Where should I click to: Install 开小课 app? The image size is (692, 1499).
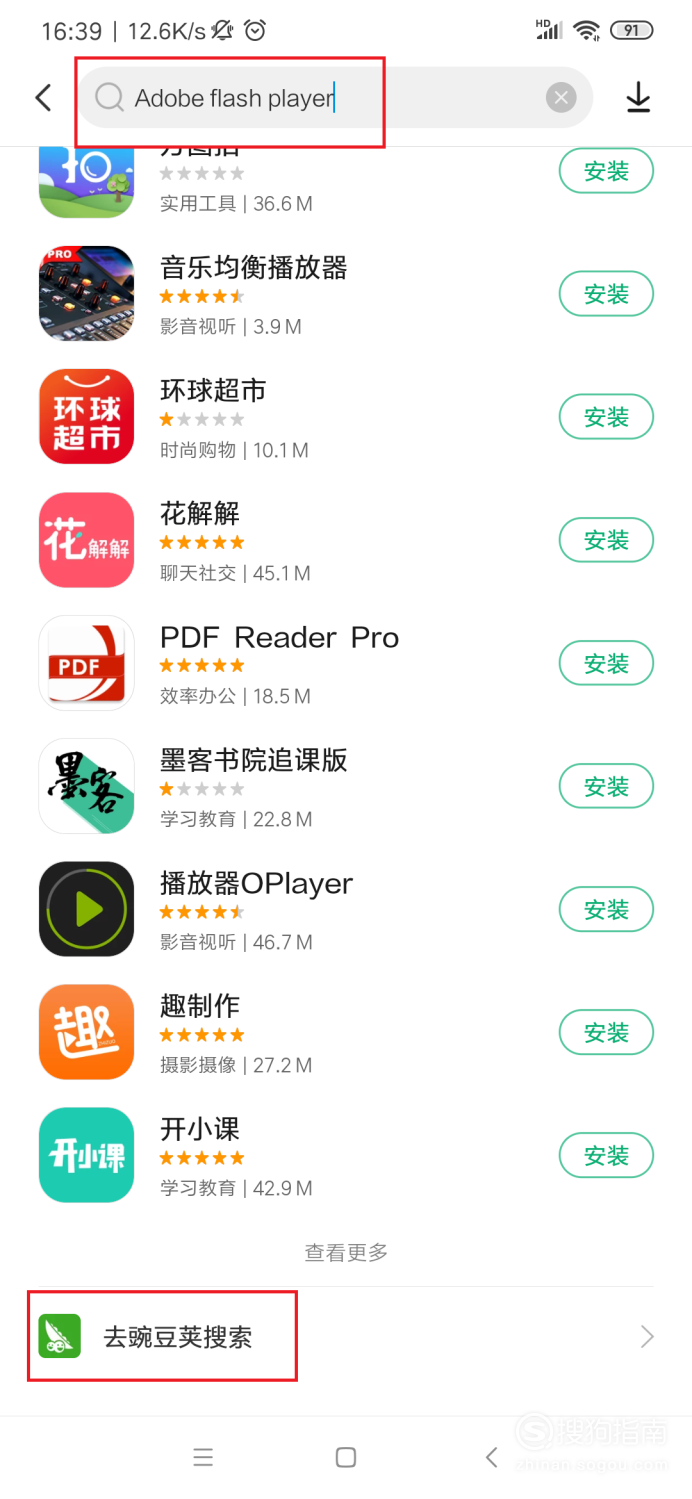606,1155
